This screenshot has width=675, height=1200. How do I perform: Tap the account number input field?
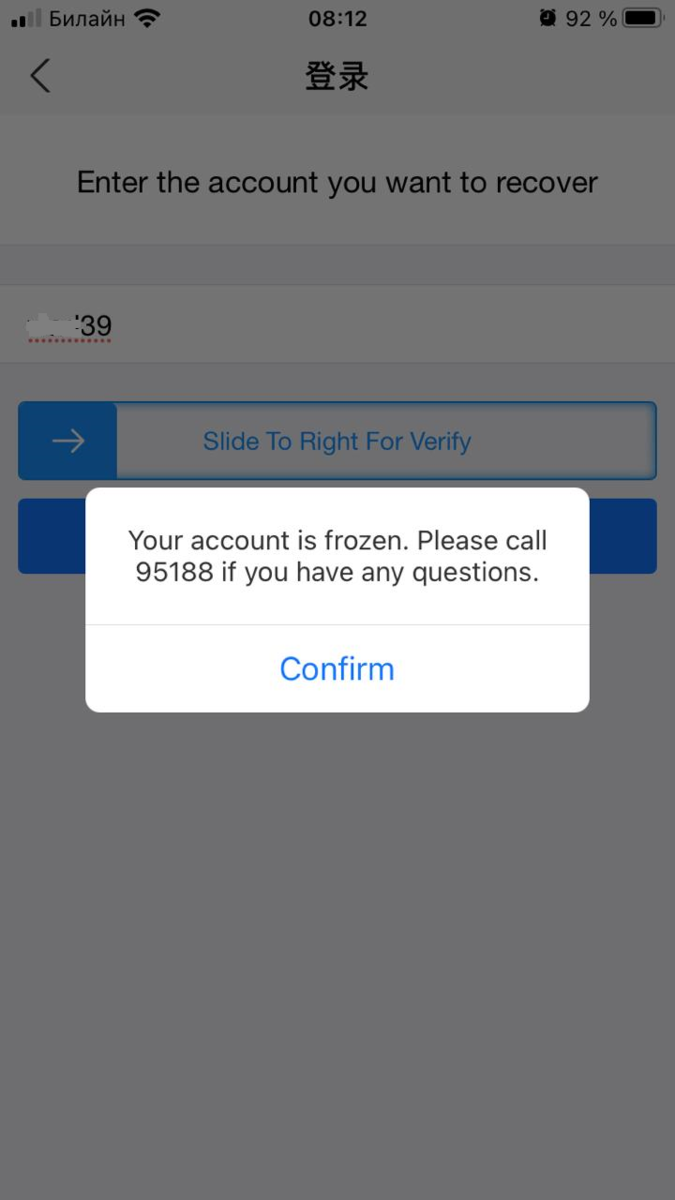pos(337,325)
